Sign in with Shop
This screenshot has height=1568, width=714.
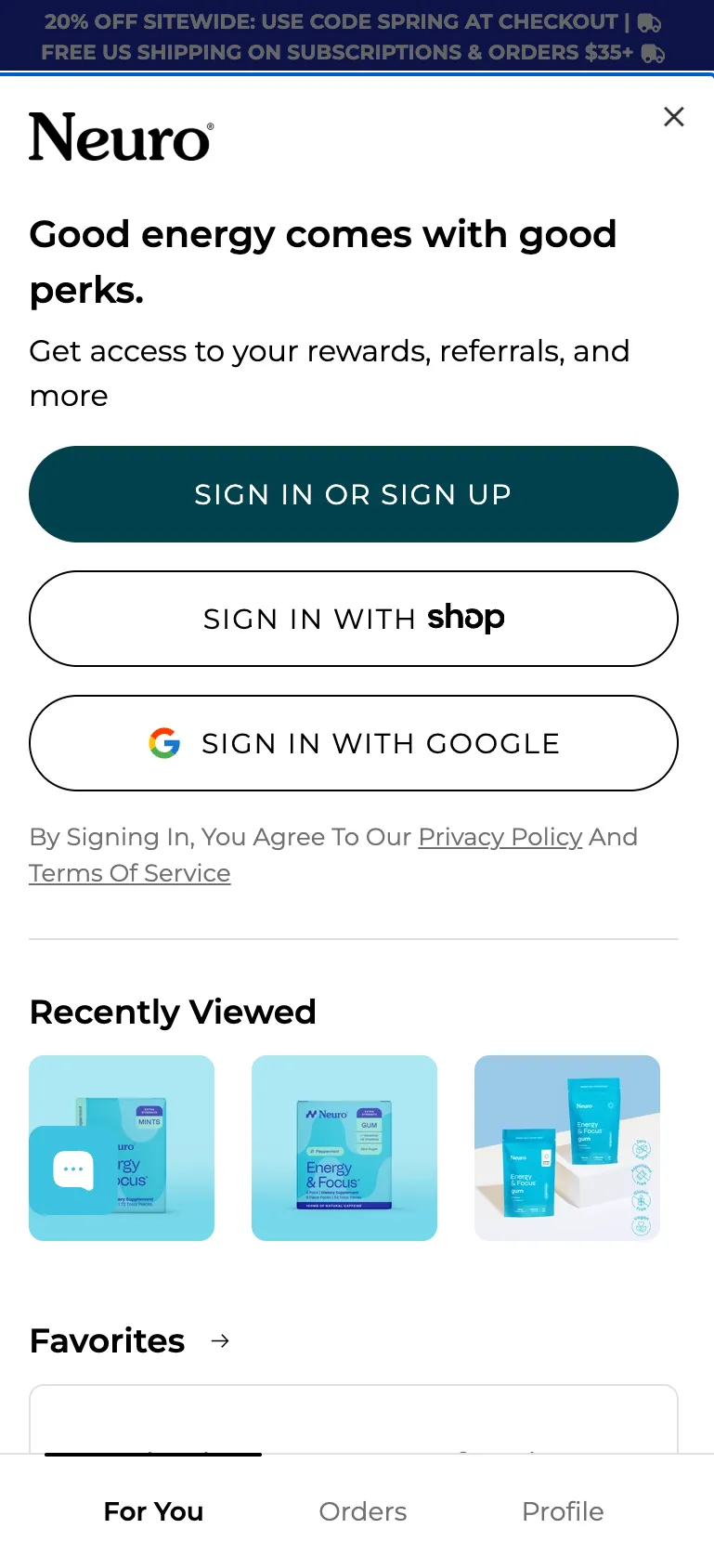(x=354, y=619)
